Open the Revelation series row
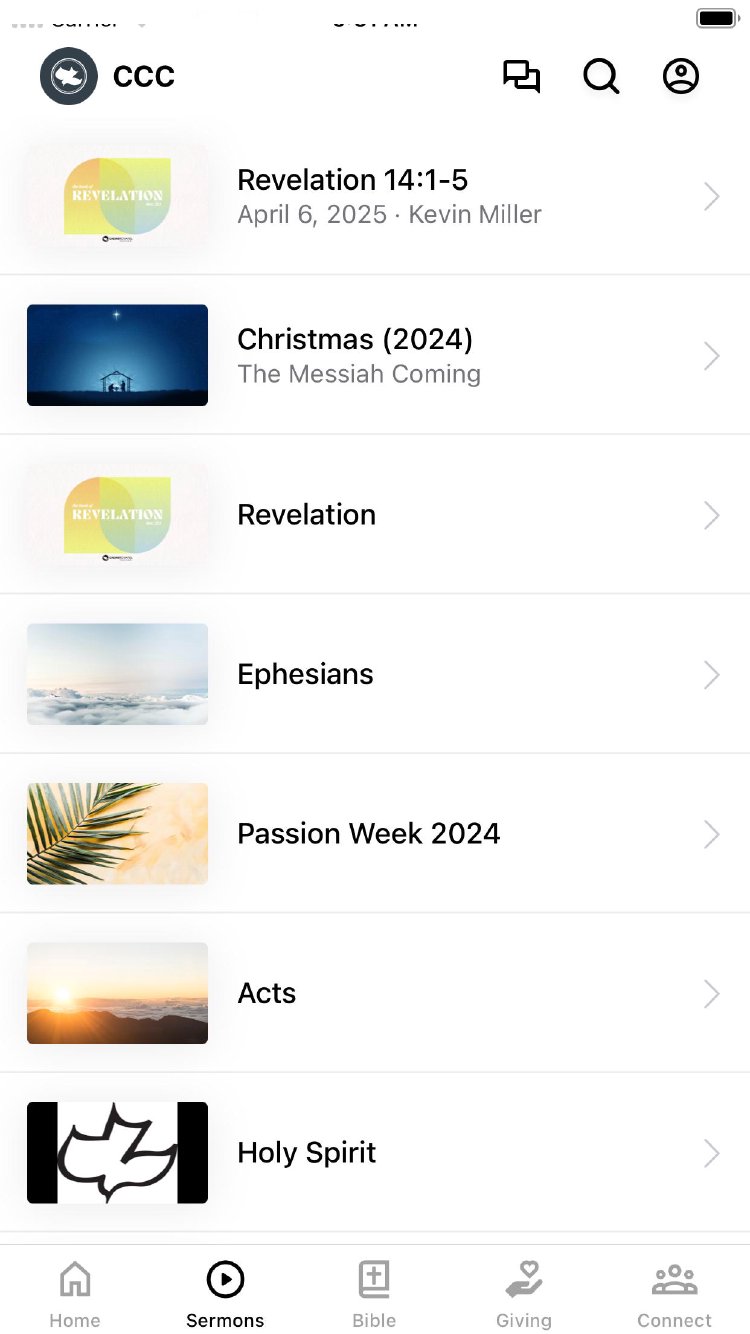Screen dimensions: 750x1334 pos(375,515)
